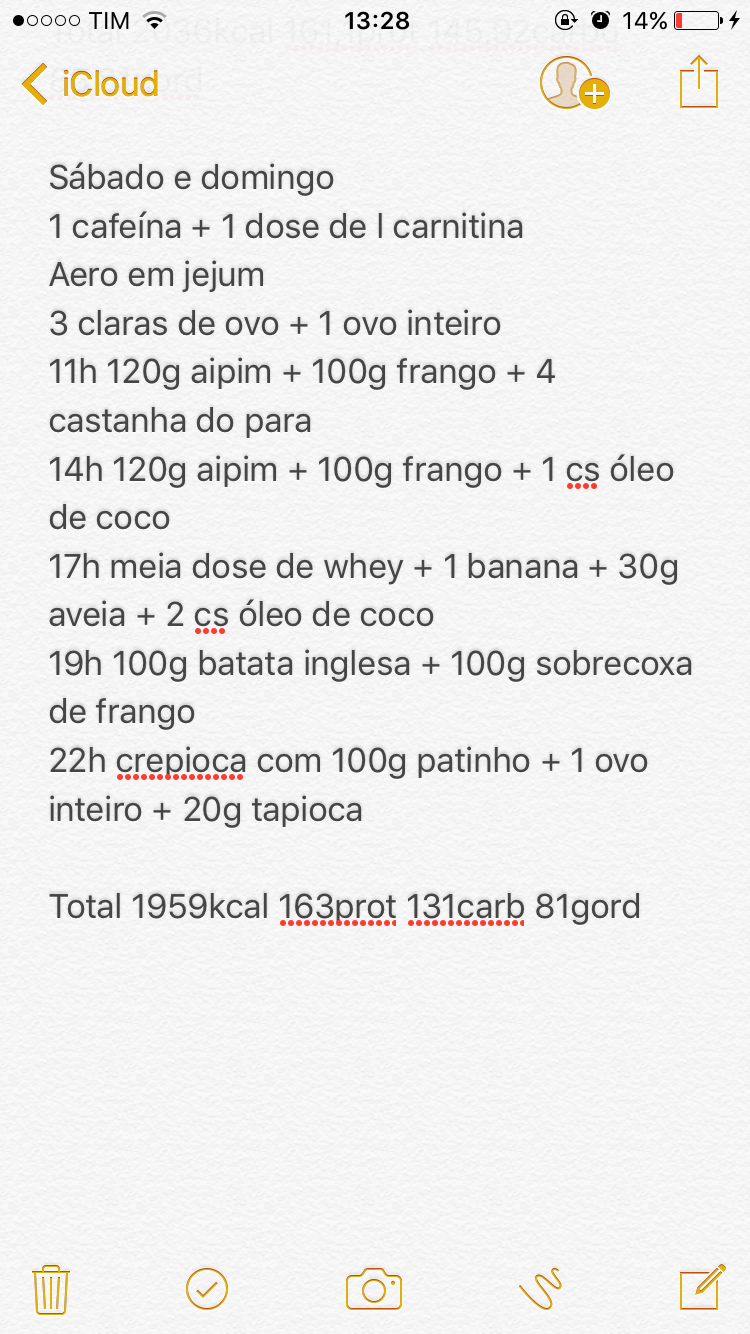Compose a new note

(701, 1289)
